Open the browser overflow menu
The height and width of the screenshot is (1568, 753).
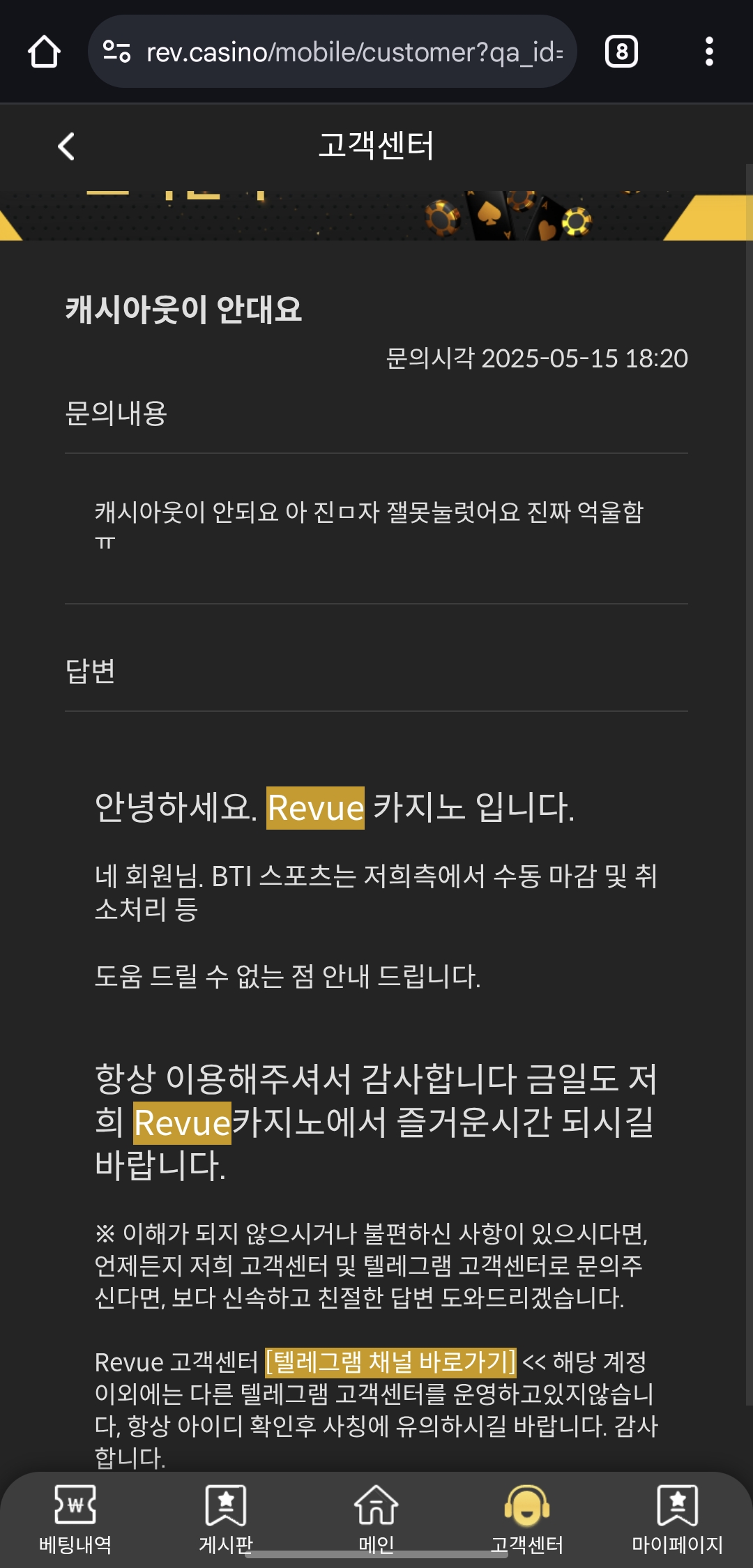pos(709,52)
